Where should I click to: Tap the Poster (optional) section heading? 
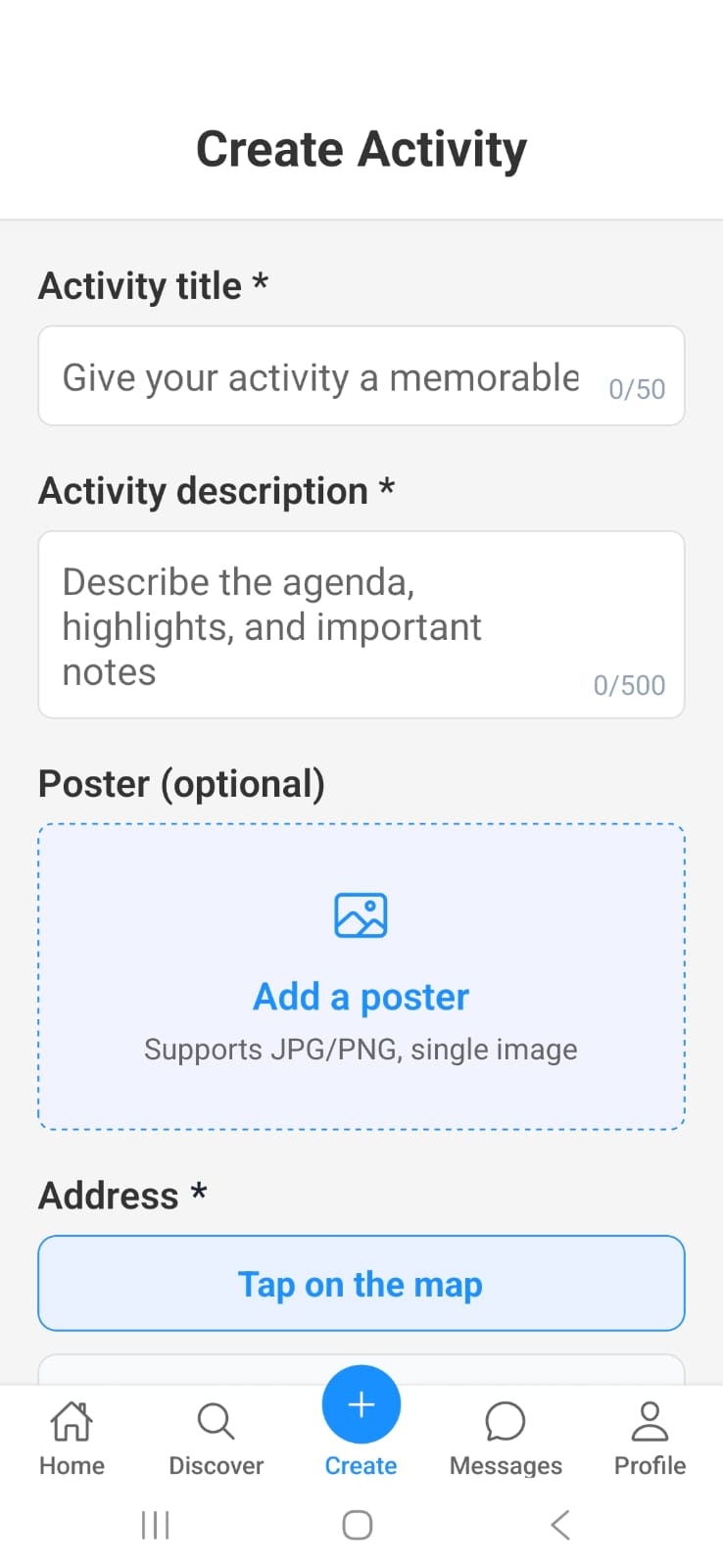pos(181,783)
